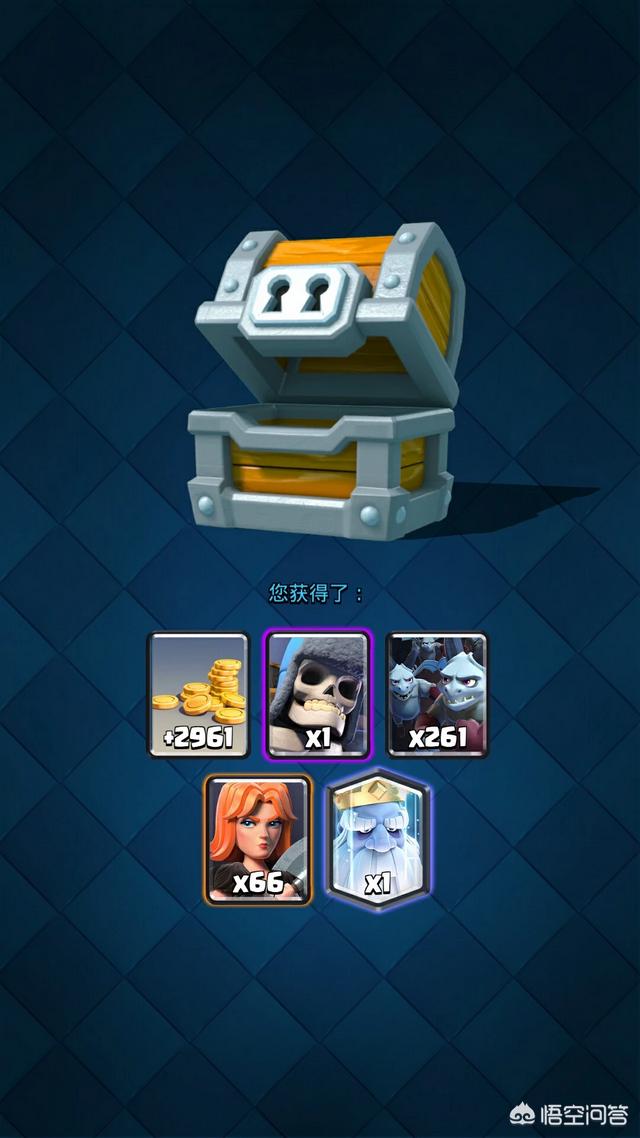Open the Royal Ghost x1 card

click(377, 840)
